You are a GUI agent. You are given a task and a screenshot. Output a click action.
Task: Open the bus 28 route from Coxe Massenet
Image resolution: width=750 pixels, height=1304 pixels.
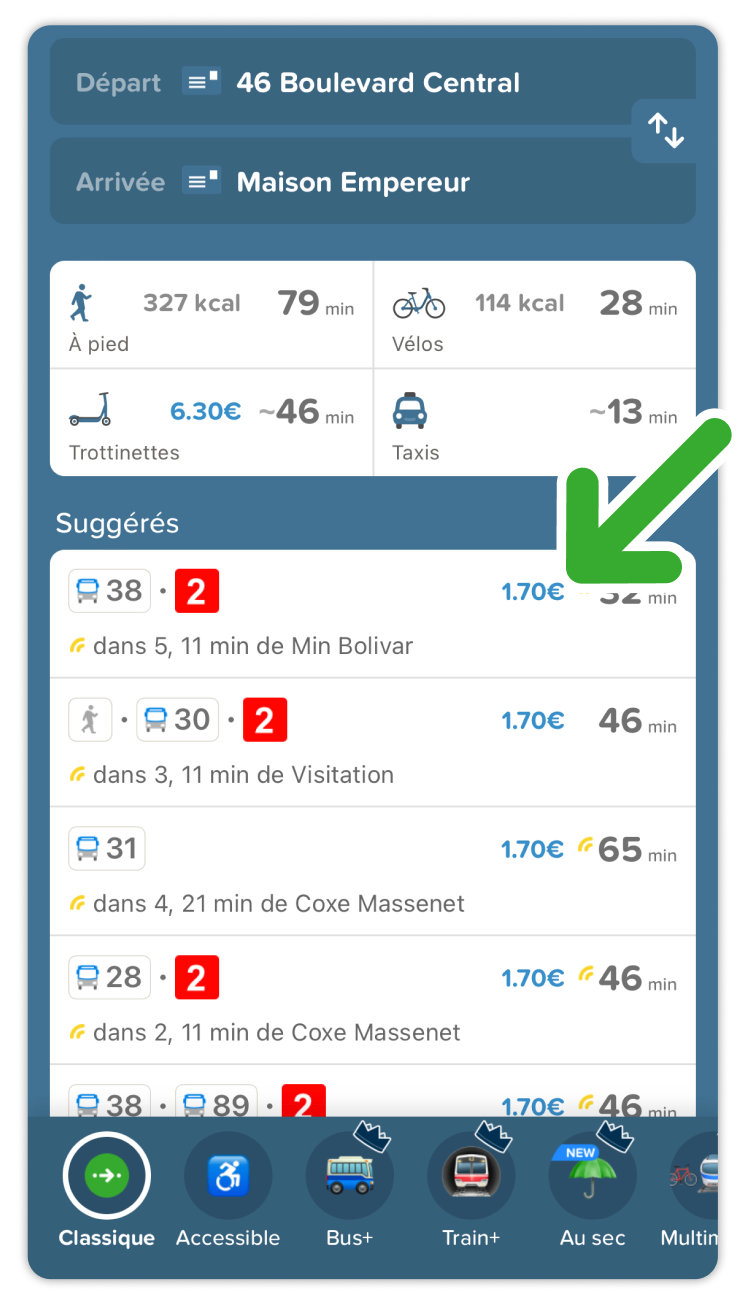[372, 1000]
